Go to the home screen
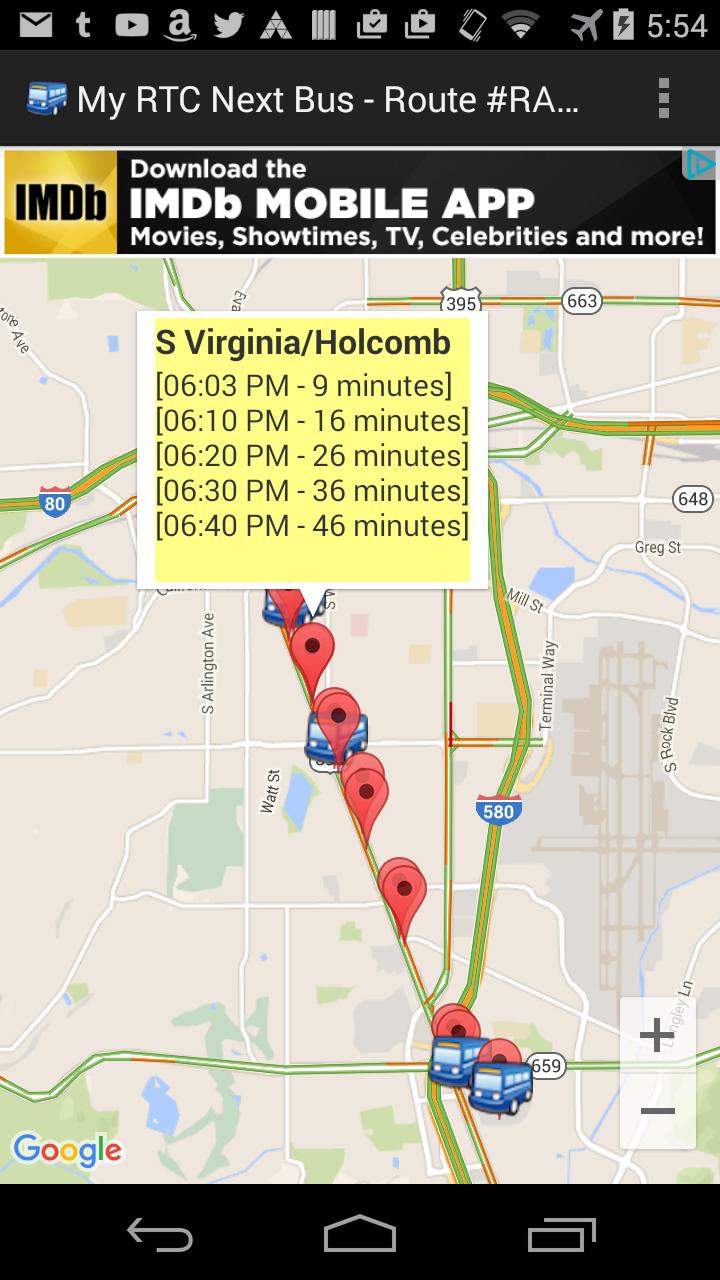 tap(360, 1235)
